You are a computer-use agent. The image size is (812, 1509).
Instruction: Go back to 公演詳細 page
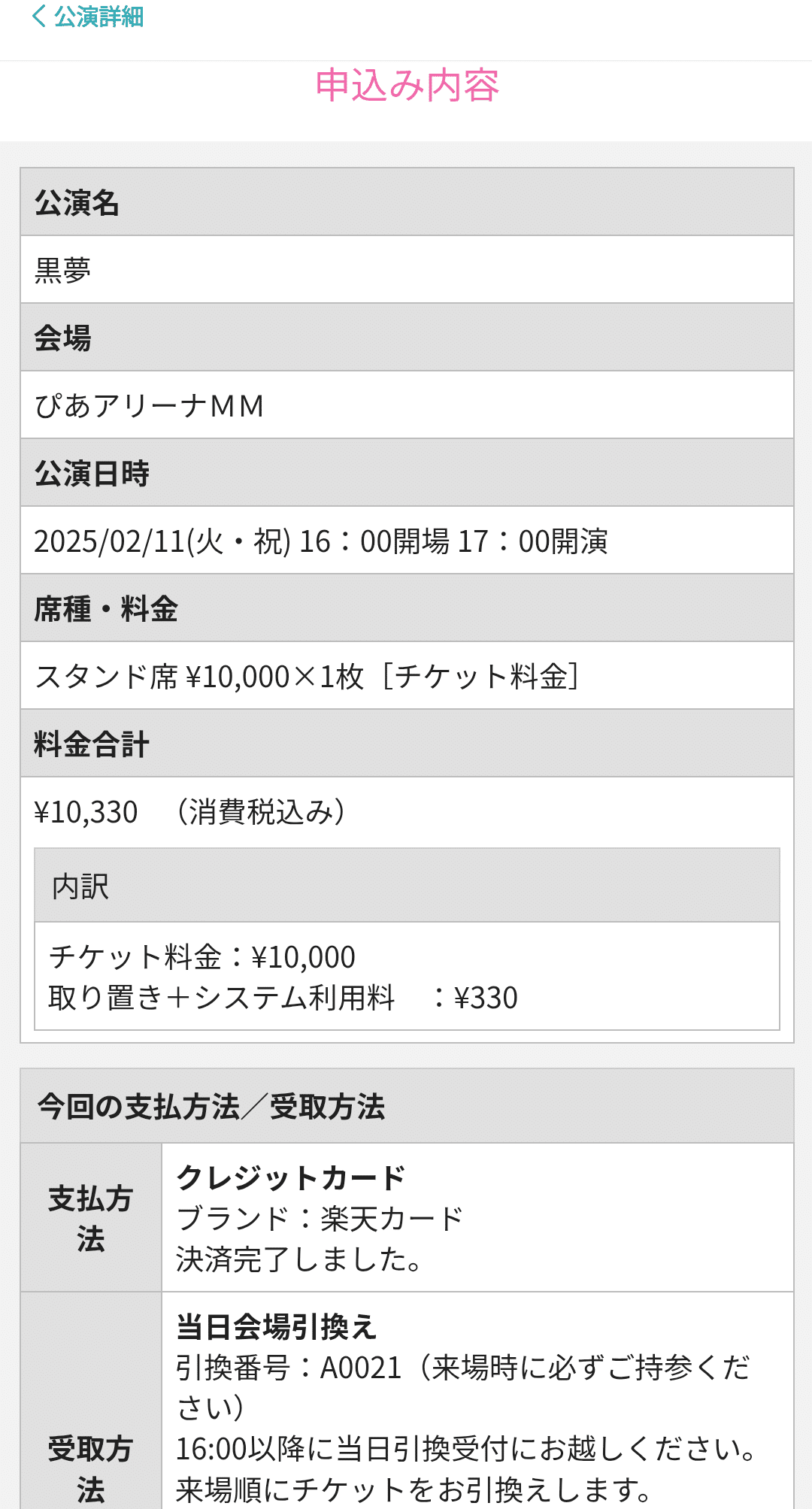87,17
